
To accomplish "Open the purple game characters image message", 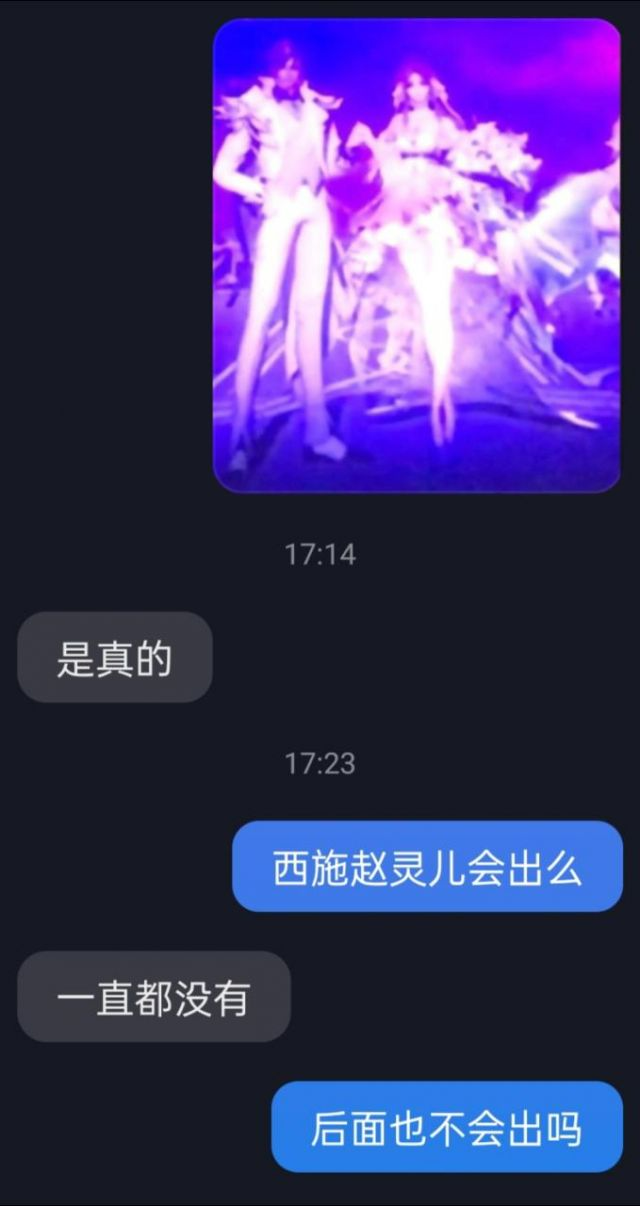I will click(x=417, y=255).
